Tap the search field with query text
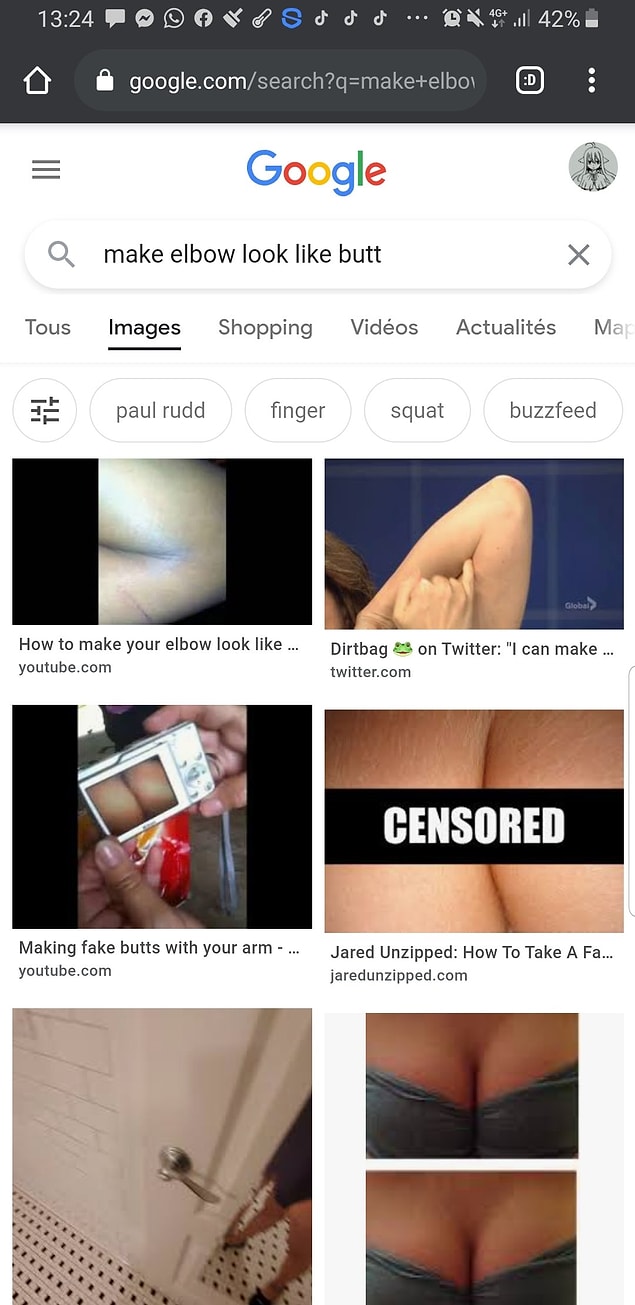635x1305 pixels. pyautogui.click(x=300, y=254)
